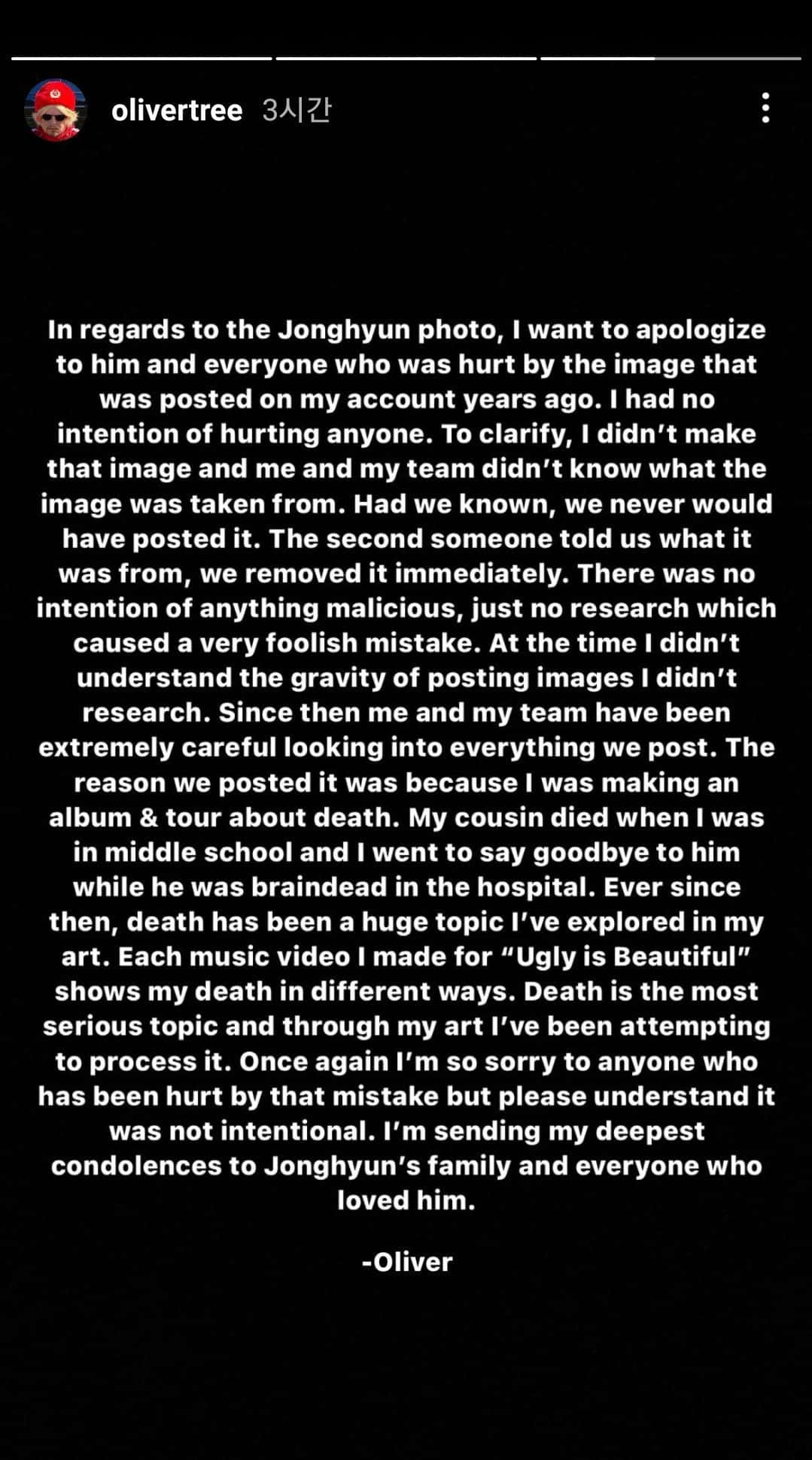
Task: Open the three-dot story options menu
Action: pyautogui.click(x=765, y=108)
